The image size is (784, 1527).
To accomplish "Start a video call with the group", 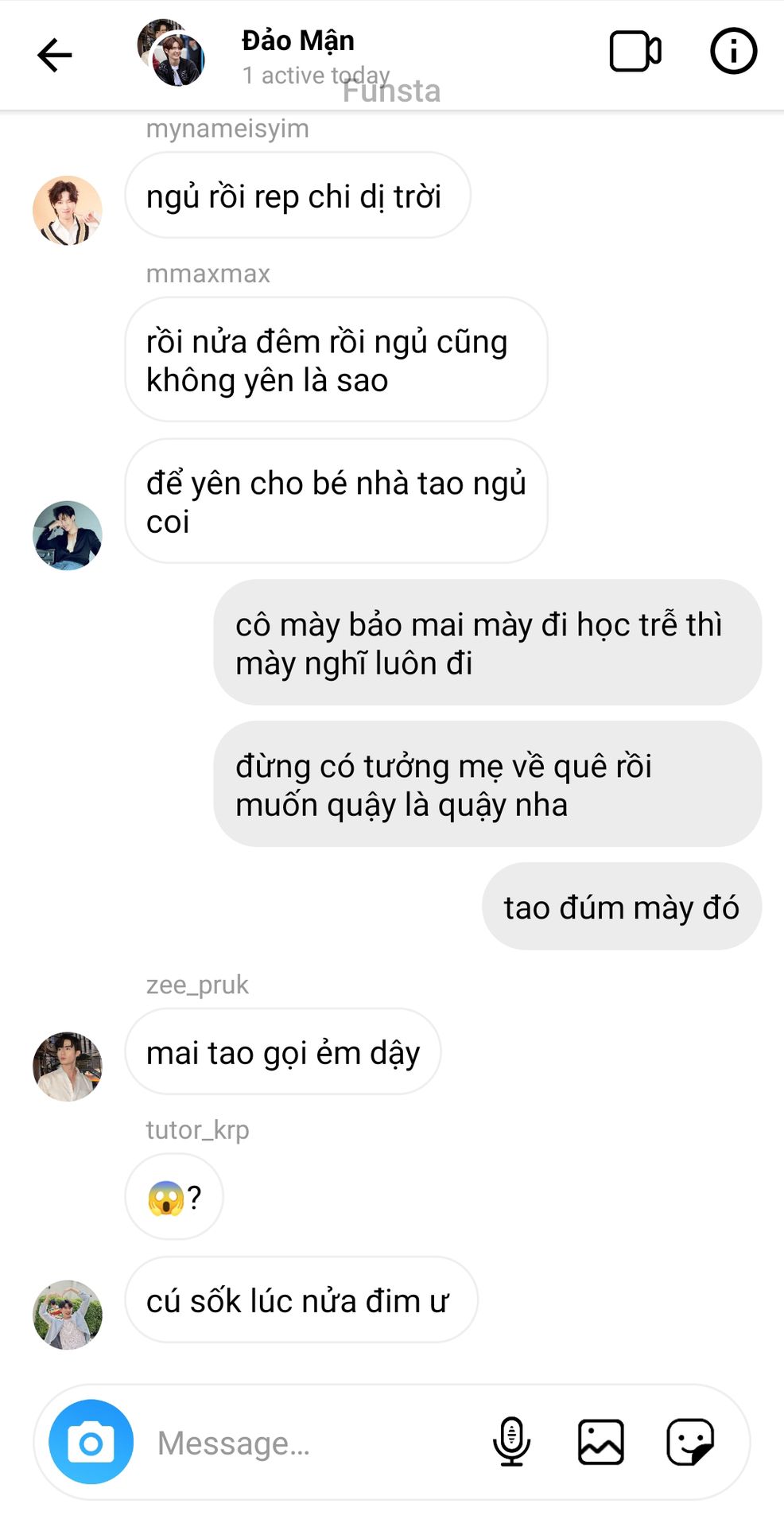I will pyautogui.click(x=635, y=52).
